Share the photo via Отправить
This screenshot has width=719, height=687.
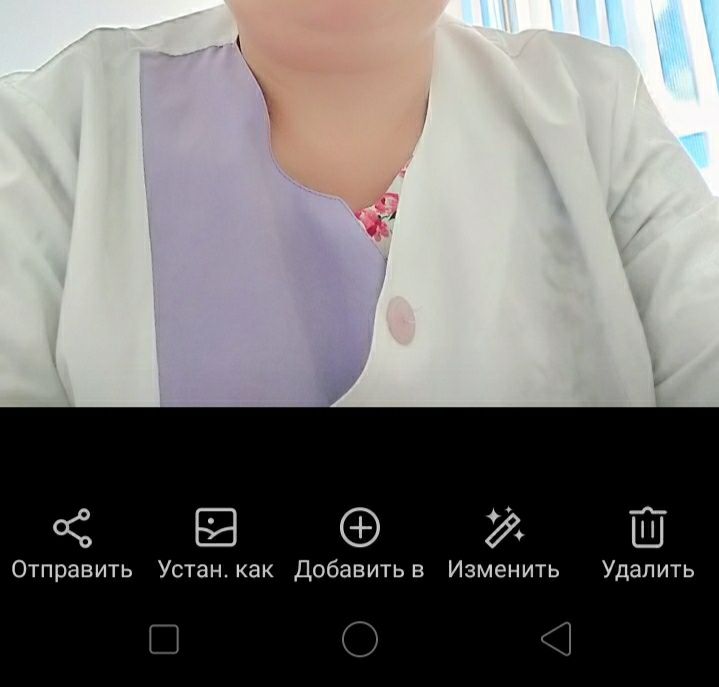coord(72,543)
